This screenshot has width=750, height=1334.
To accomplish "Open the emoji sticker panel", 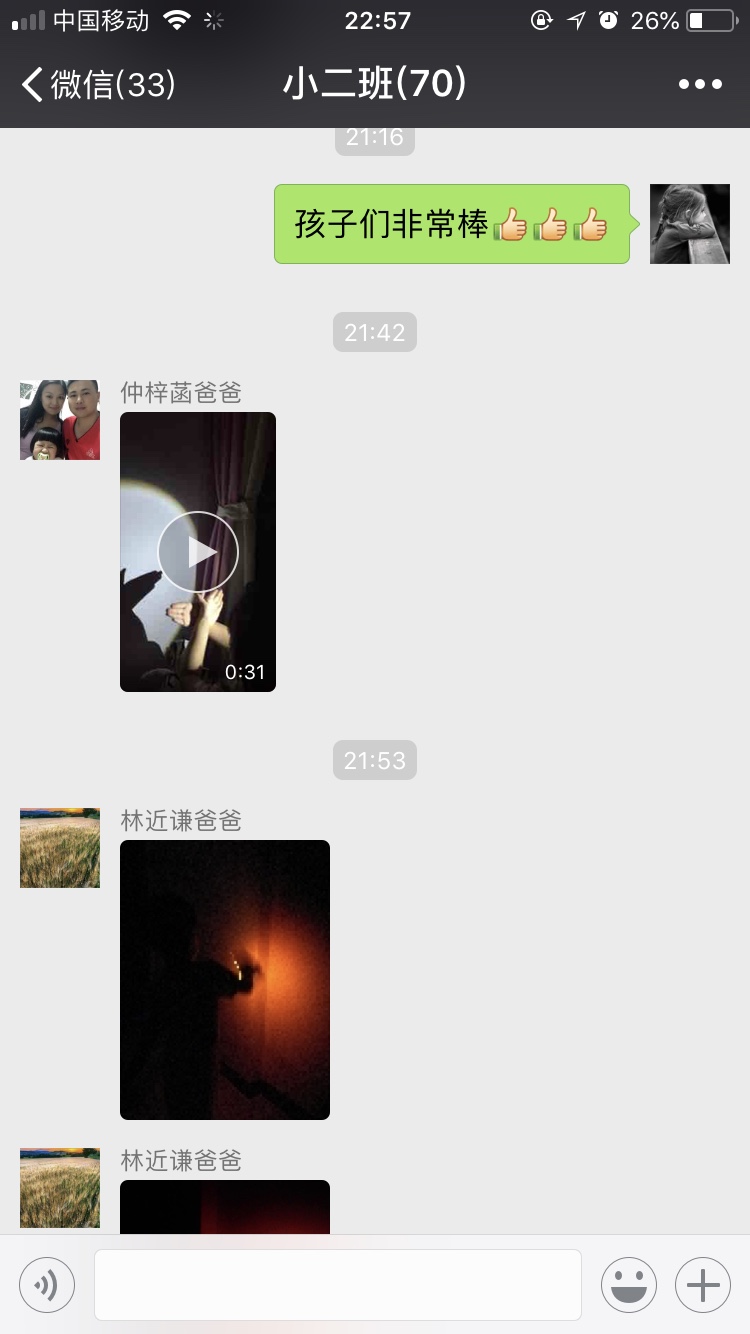I will (629, 1284).
